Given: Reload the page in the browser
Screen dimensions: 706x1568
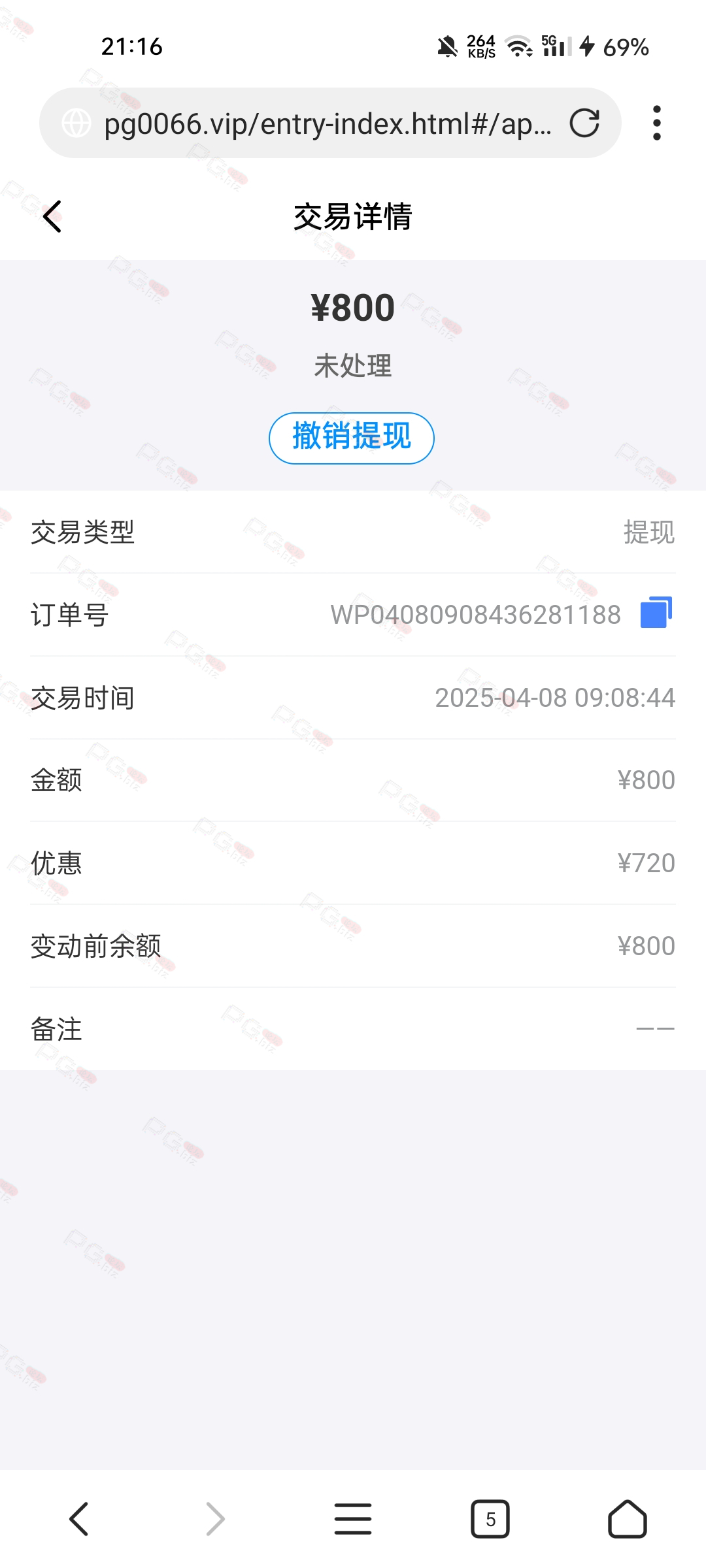Looking at the screenshot, I should click(584, 123).
